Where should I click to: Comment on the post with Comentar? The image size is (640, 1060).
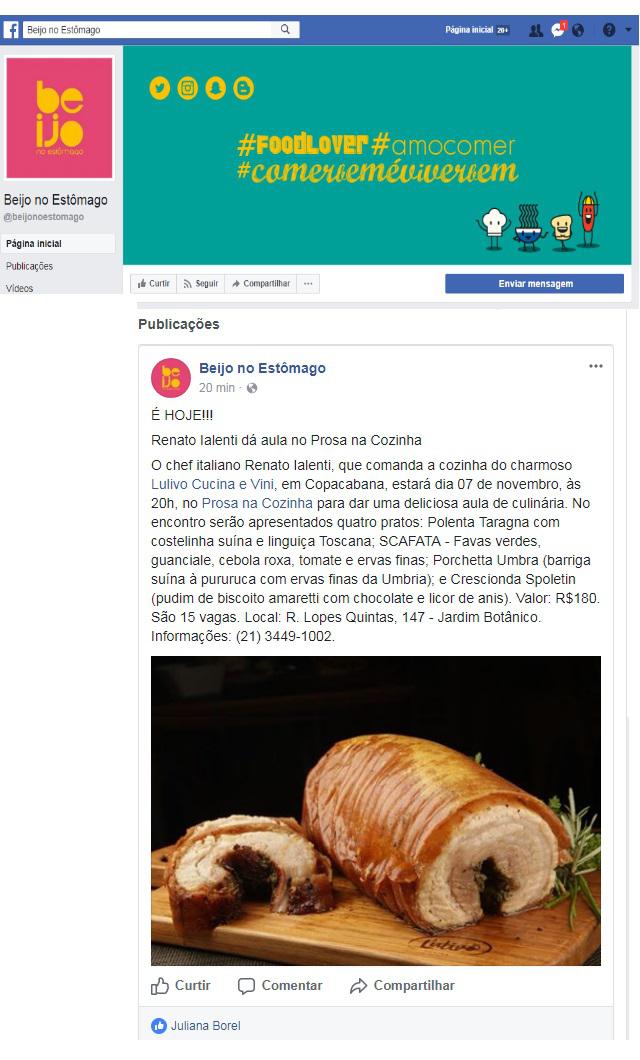point(280,986)
